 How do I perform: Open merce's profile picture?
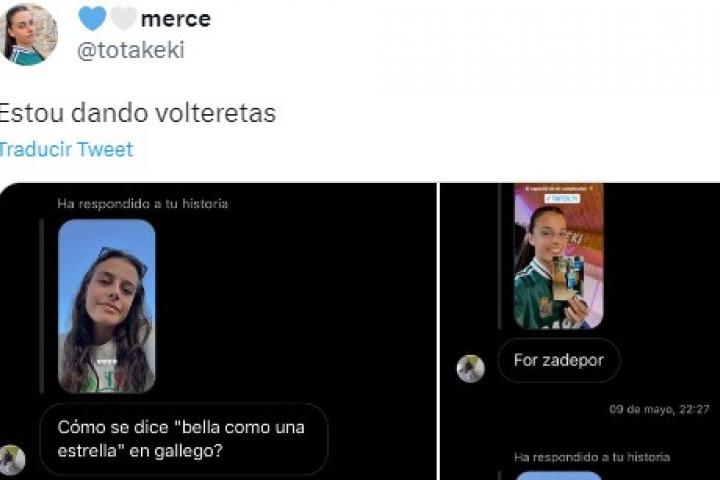point(29,34)
